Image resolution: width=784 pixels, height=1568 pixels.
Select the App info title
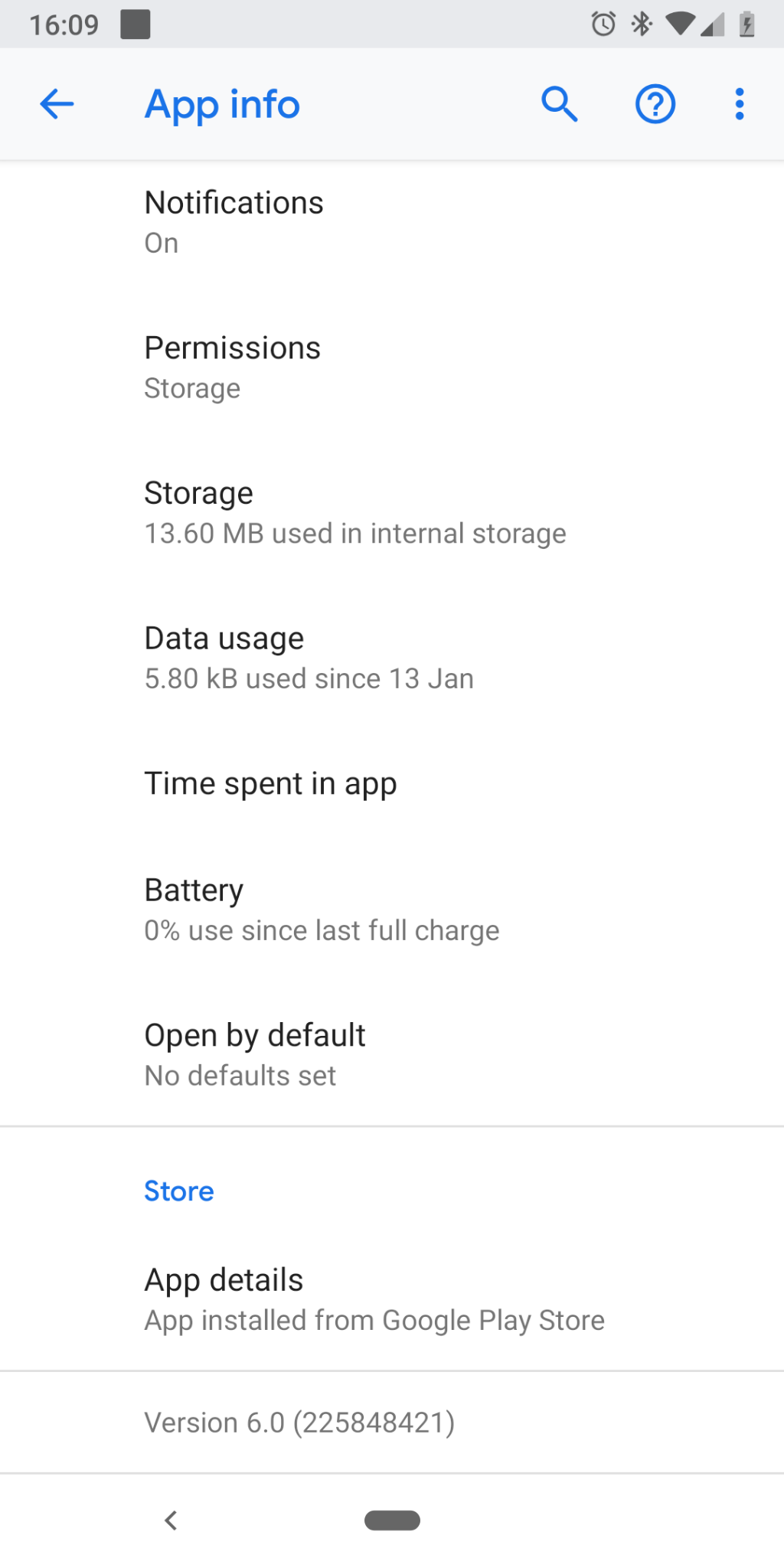222,104
